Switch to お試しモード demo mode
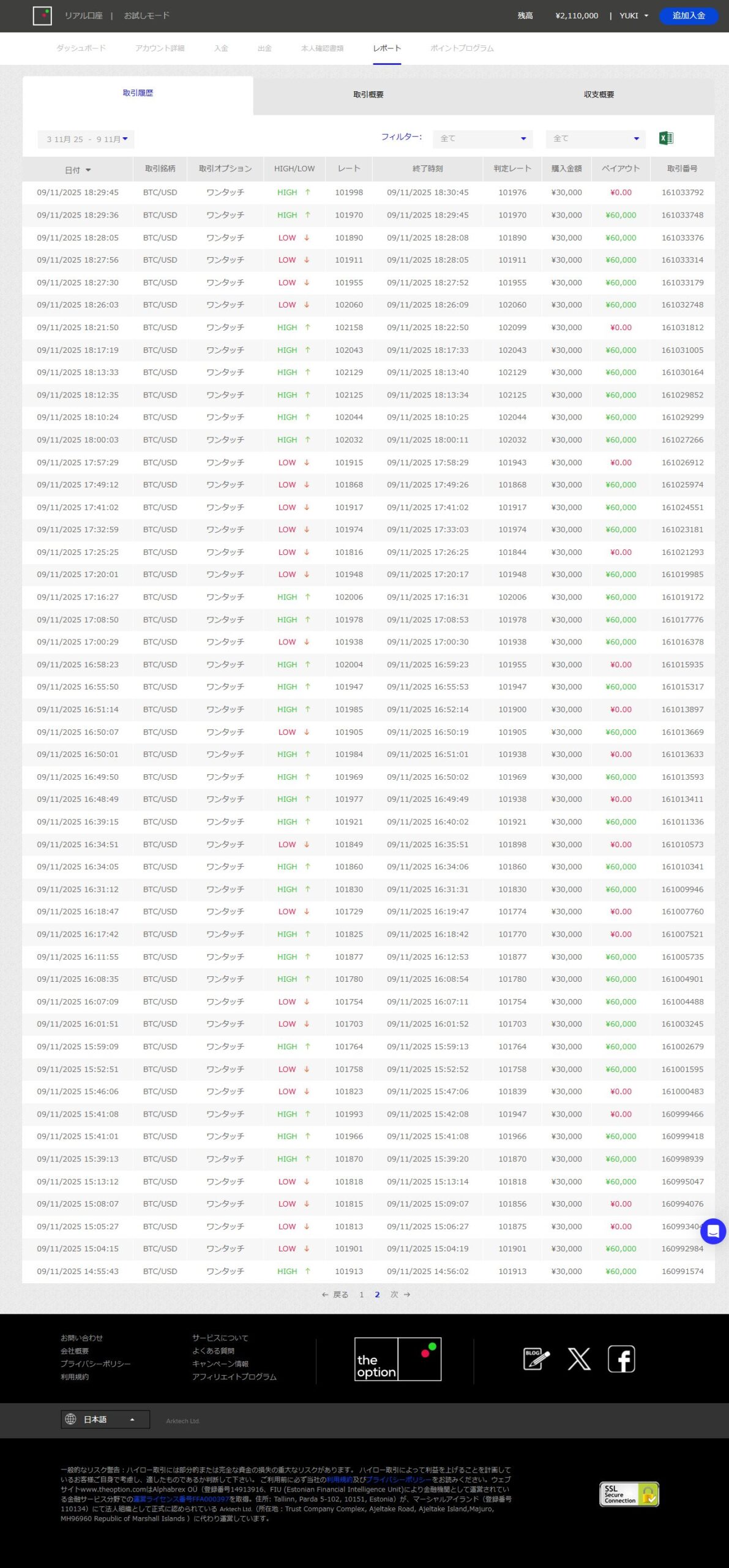The width and height of the screenshot is (729, 1568). pos(146,16)
